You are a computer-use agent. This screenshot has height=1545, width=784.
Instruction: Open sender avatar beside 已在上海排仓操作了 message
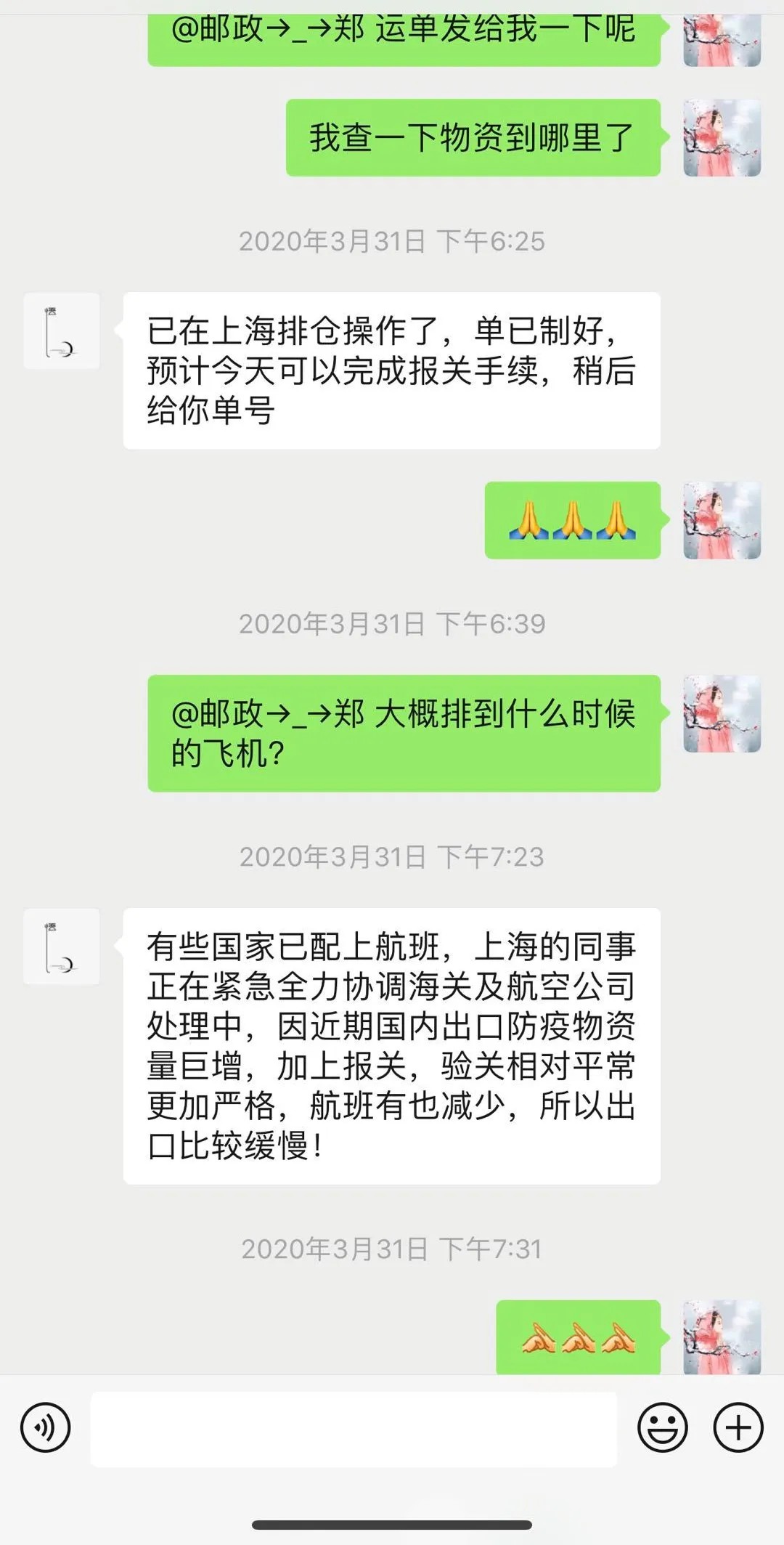pos(62,331)
